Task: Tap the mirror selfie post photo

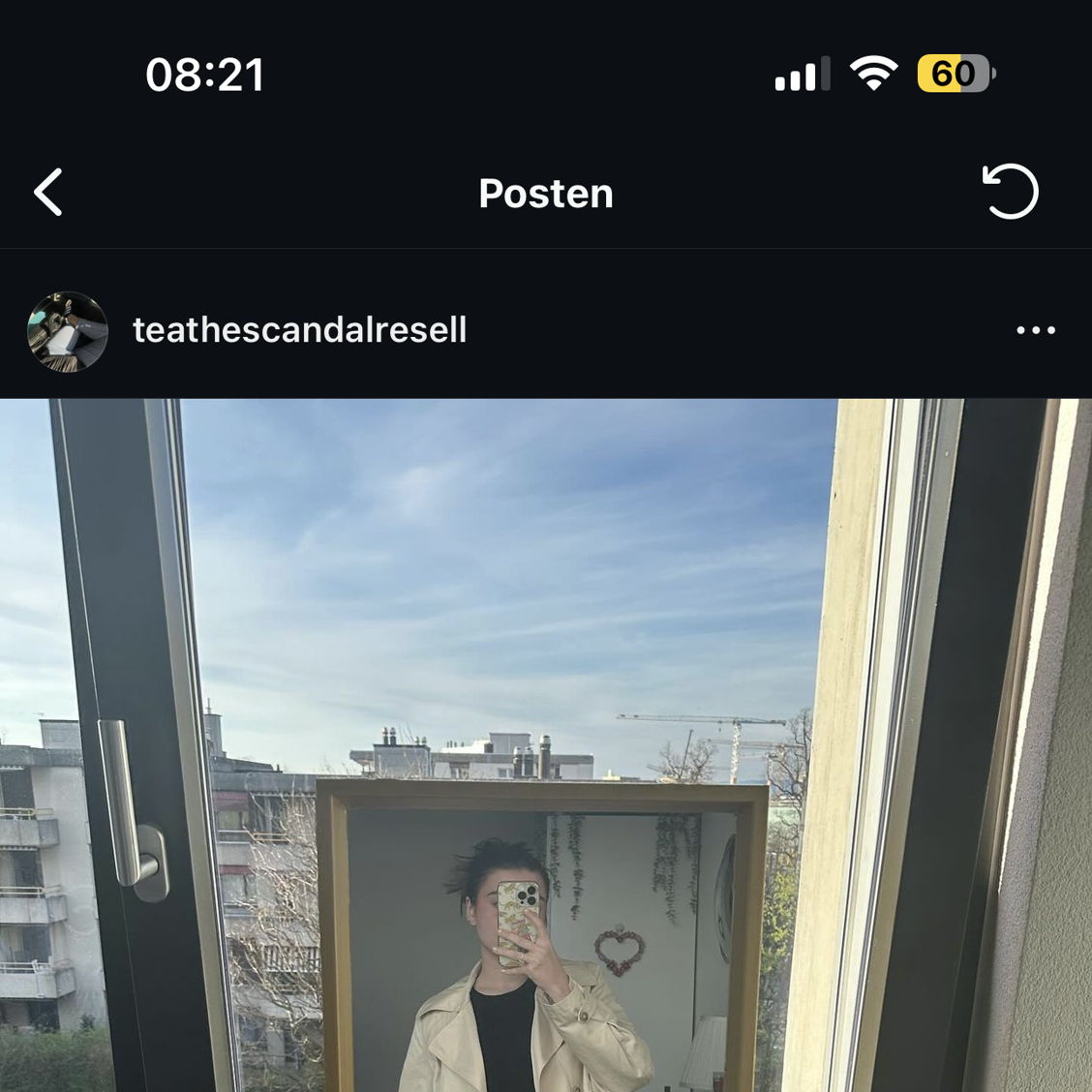Action: pos(546,745)
